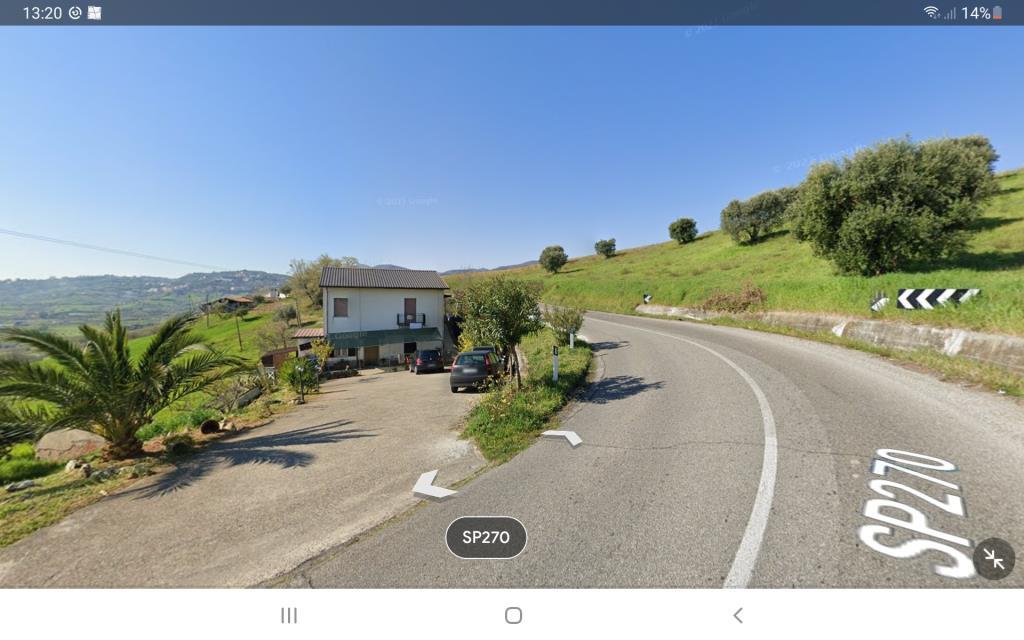Exit fullscreen with the collapse icon
The height and width of the screenshot is (640, 1024).
(994, 559)
